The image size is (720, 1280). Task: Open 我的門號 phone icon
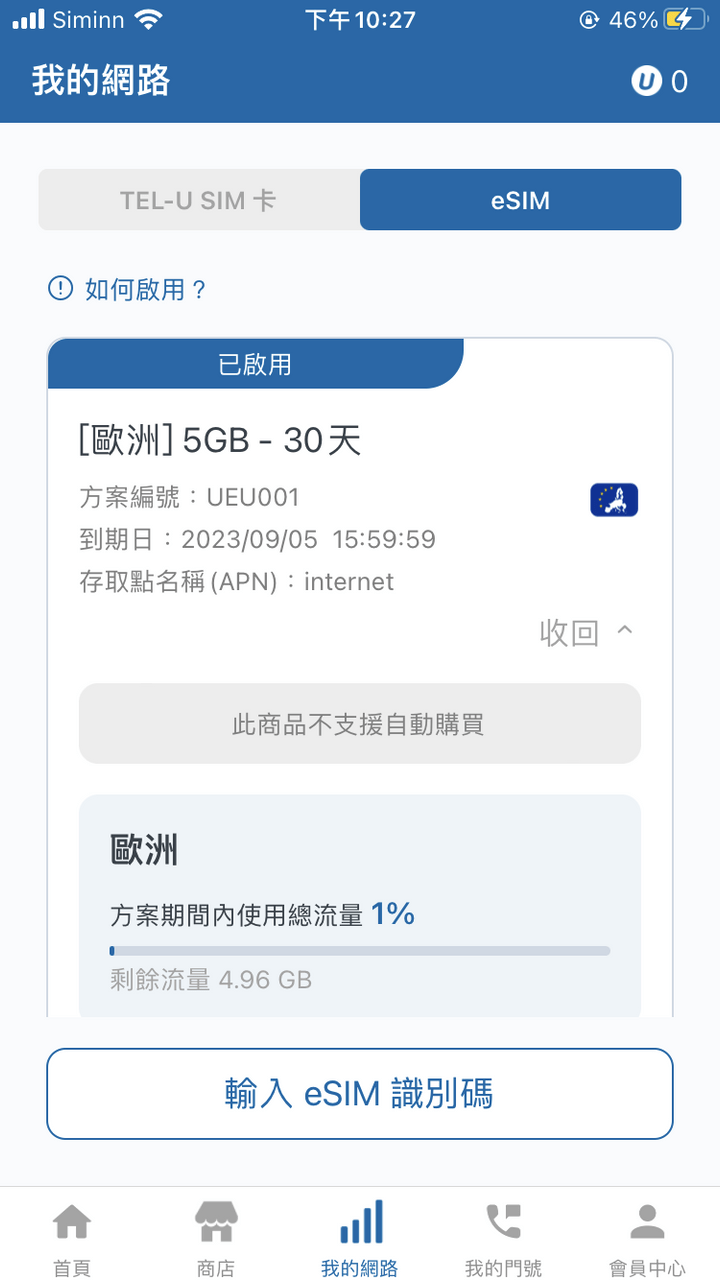[x=504, y=1221]
